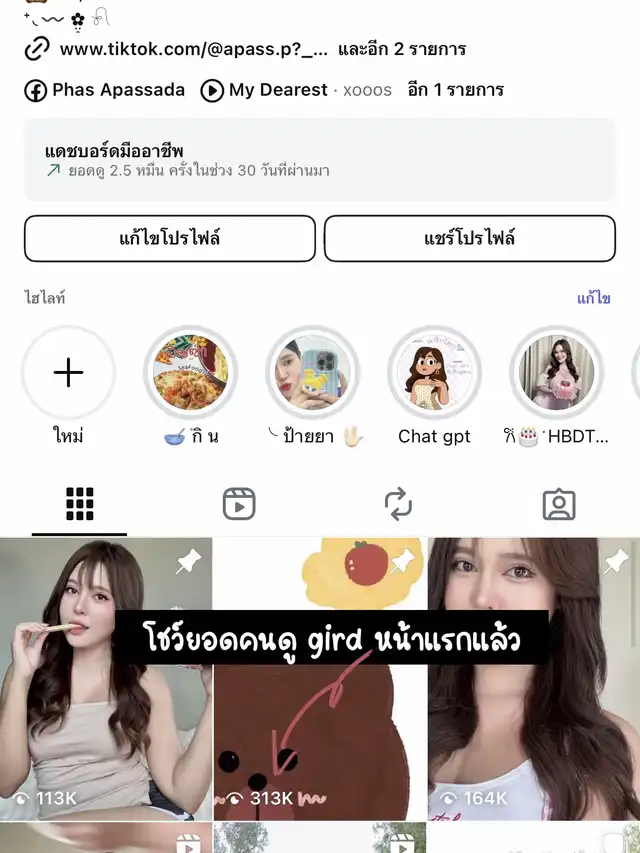Open the กิน food highlight

[x=190, y=373]
